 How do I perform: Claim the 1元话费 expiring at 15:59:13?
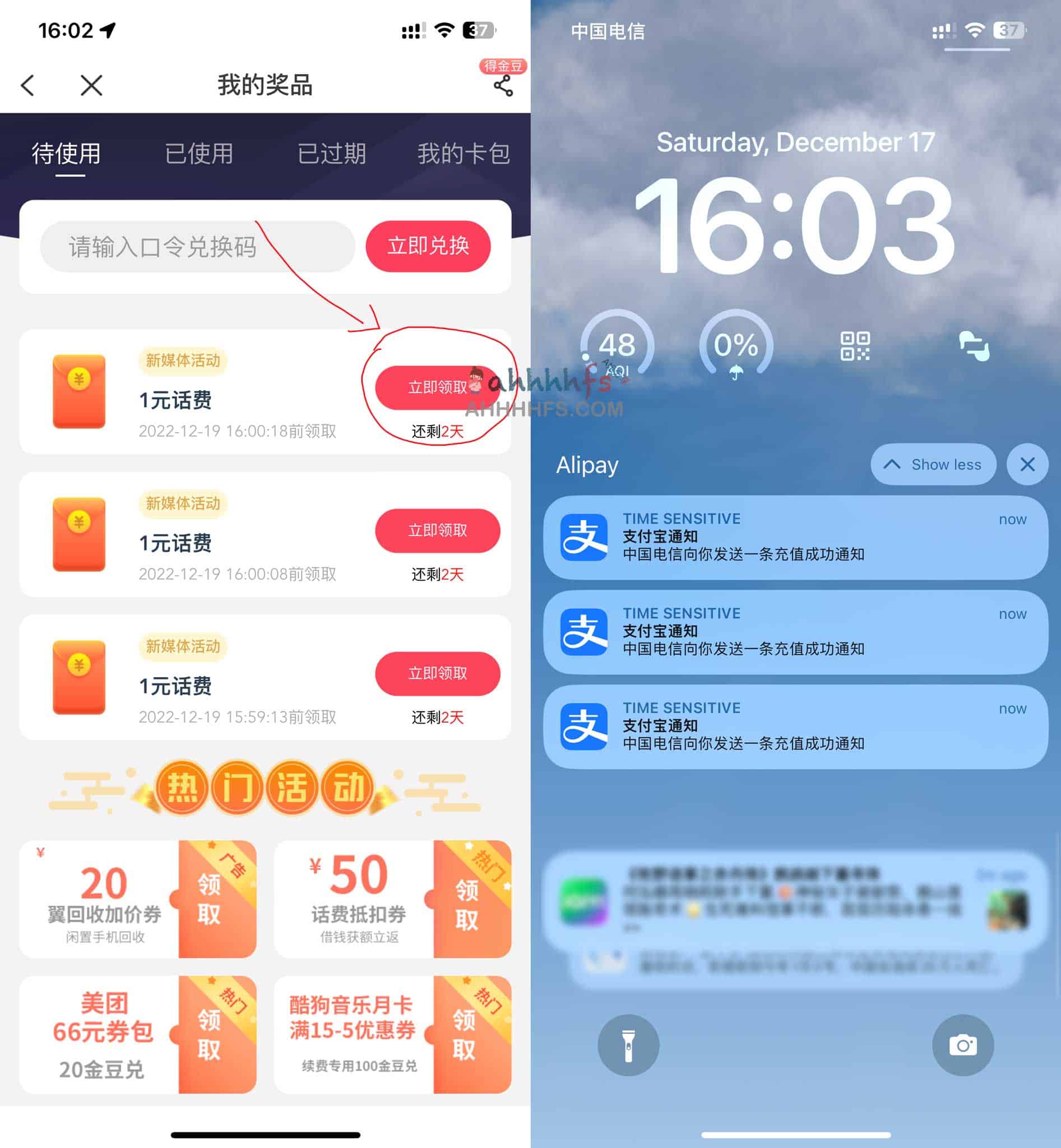437,673
